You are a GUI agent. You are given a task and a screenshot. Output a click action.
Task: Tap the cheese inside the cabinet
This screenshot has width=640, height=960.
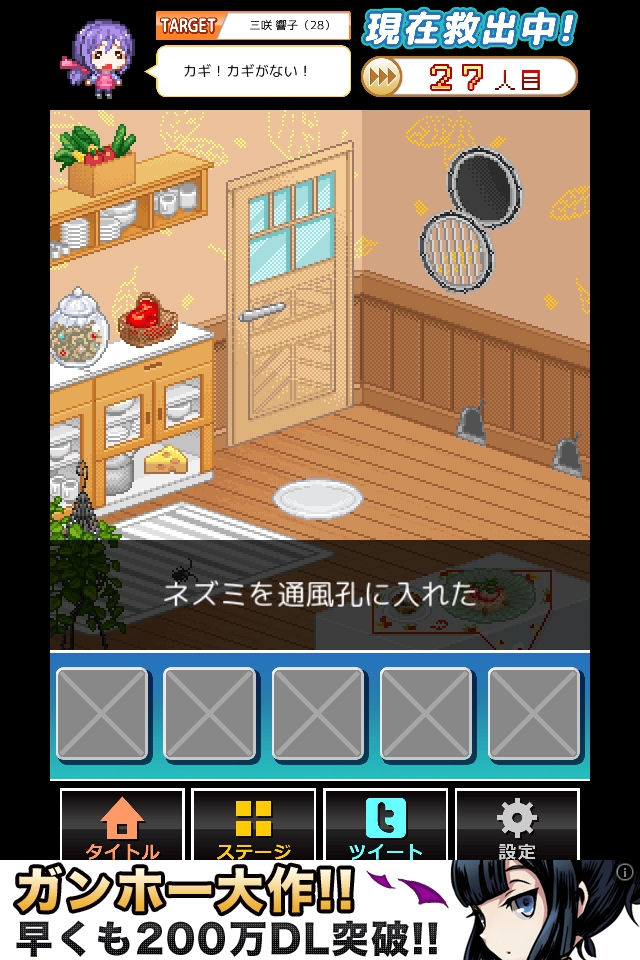[x=166, y=459]
